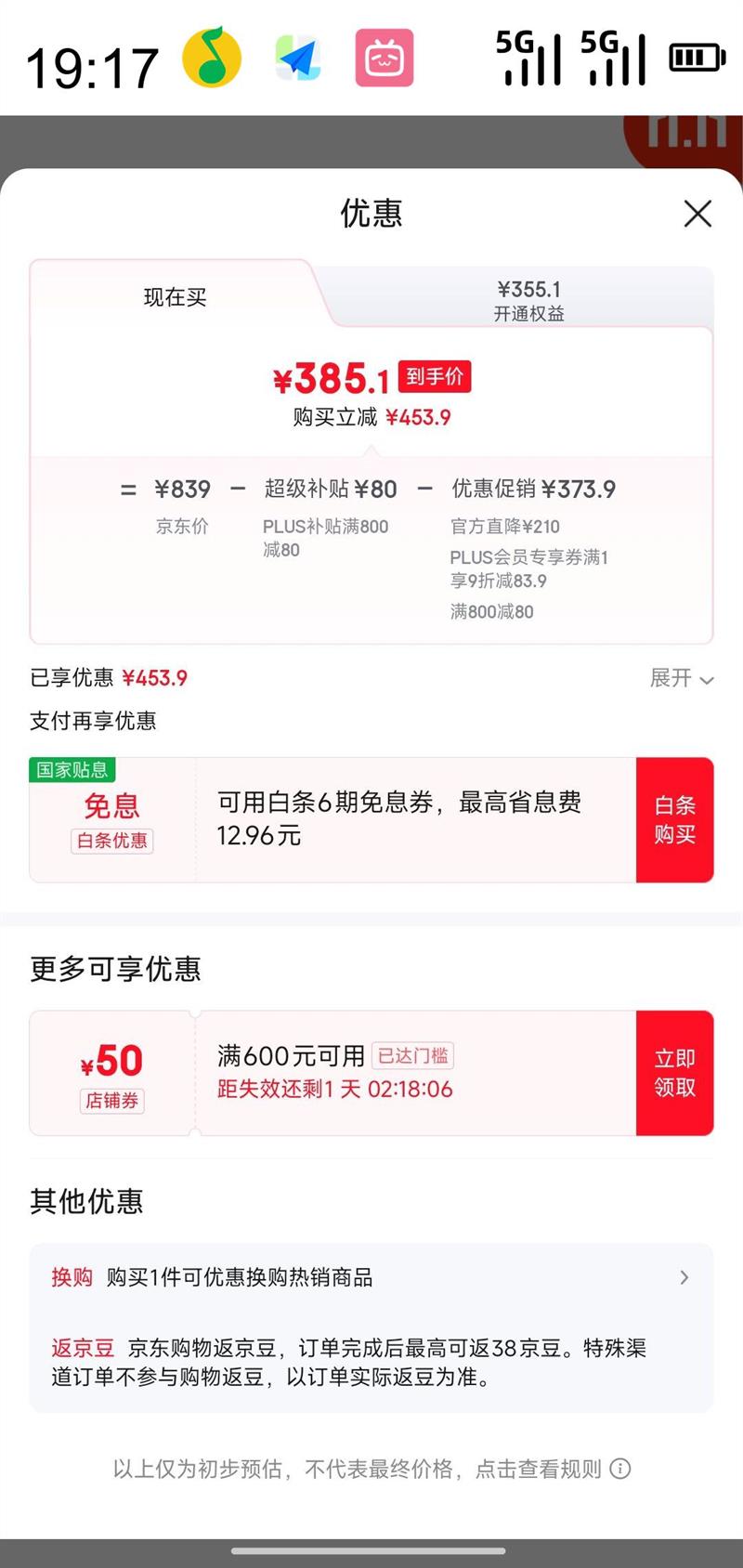The width and height of the screenshot is (743, 1568).
Task: Select the 现在买 tab
Action: 175,297
